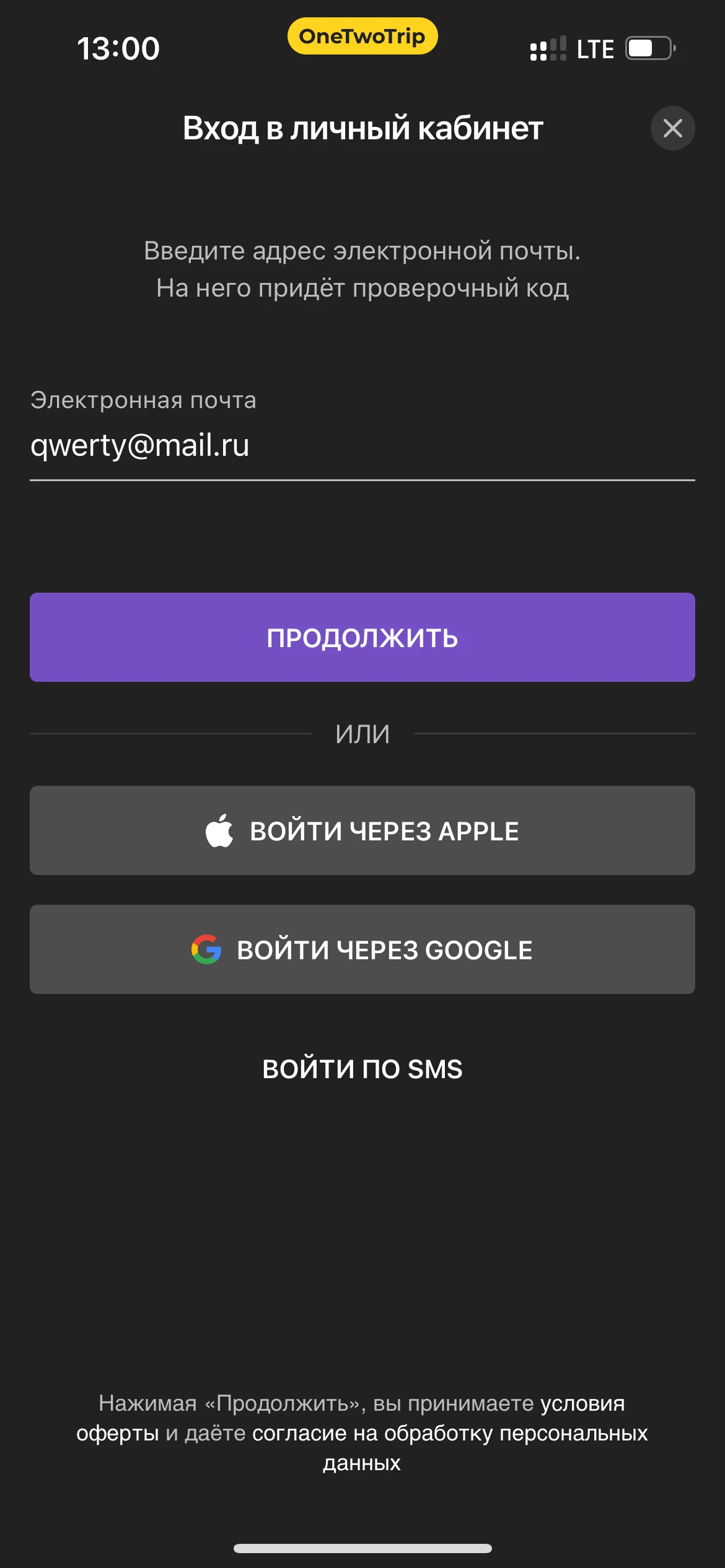This screenshot has width=725, height=1568.
Task: Choose ВОЙТИ ПО SMS login
Action: click(x=362, y=1069)
